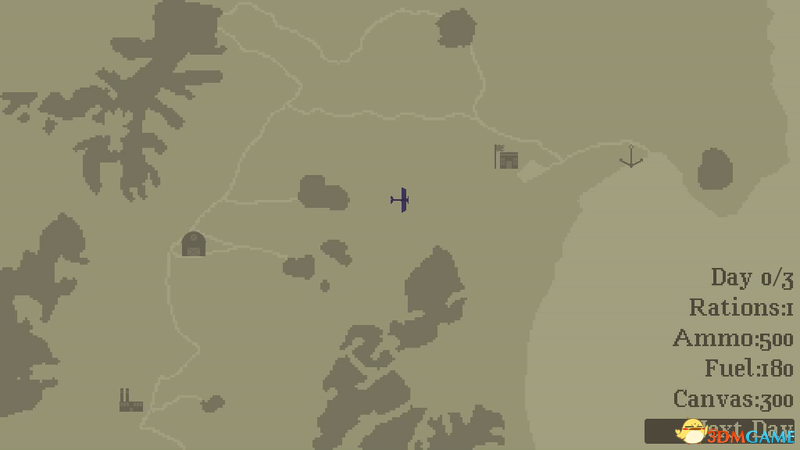Image resolution: width=800 pixels, height=450 pixels.
Task: Select the factory location on map
Action: (130, 401)
